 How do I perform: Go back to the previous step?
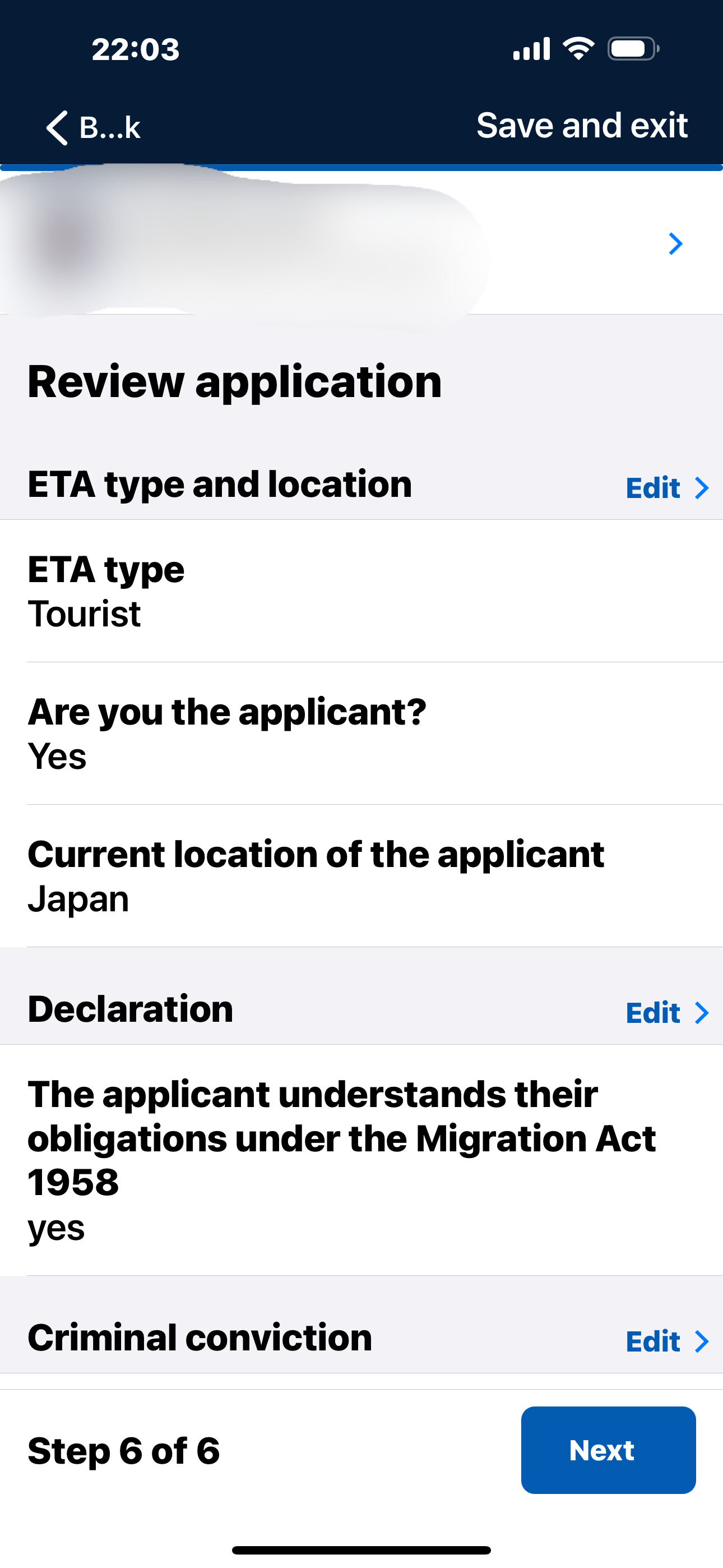[x=93, y=128]
